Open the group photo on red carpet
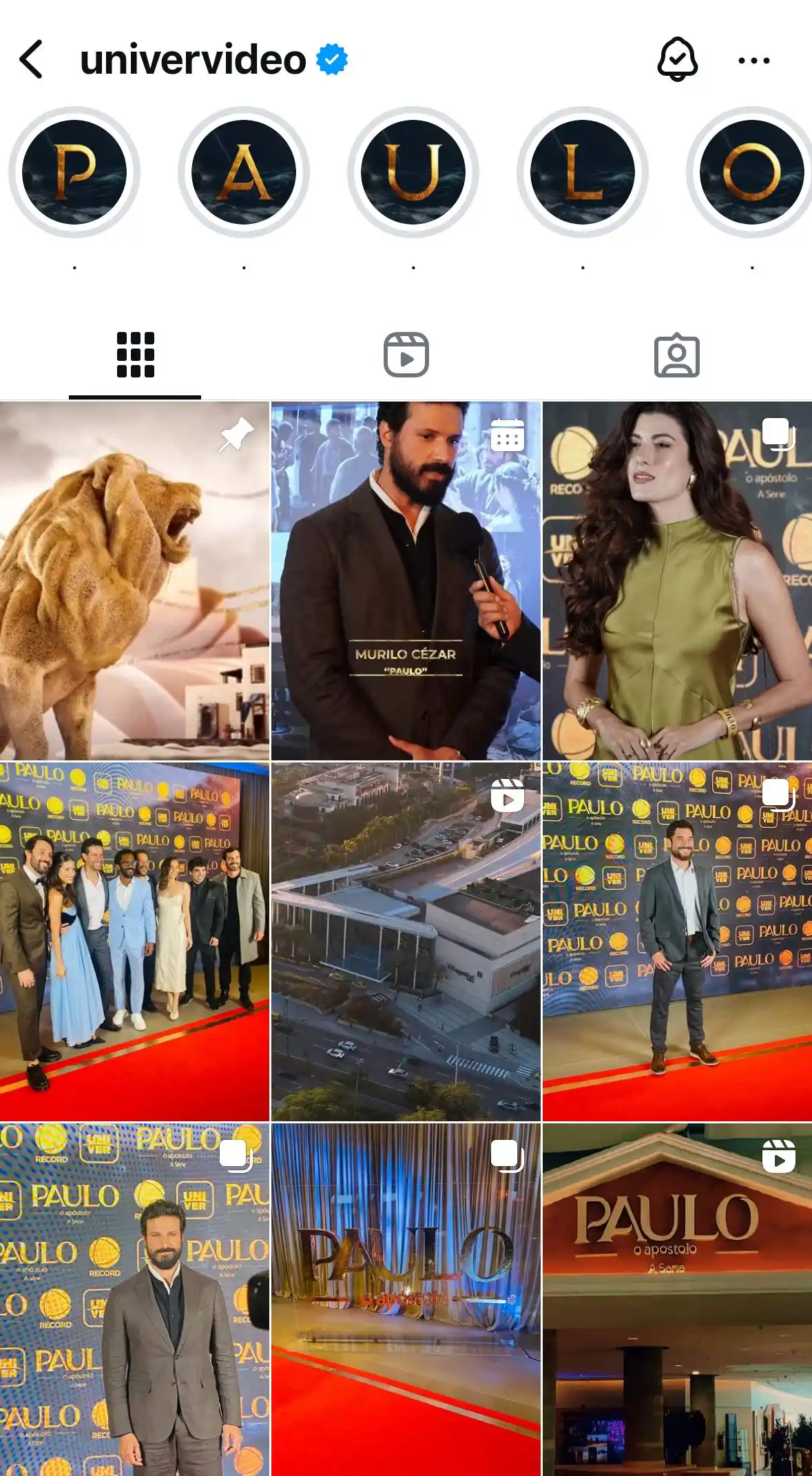The image size is (812, 1476). click(134, 942)
